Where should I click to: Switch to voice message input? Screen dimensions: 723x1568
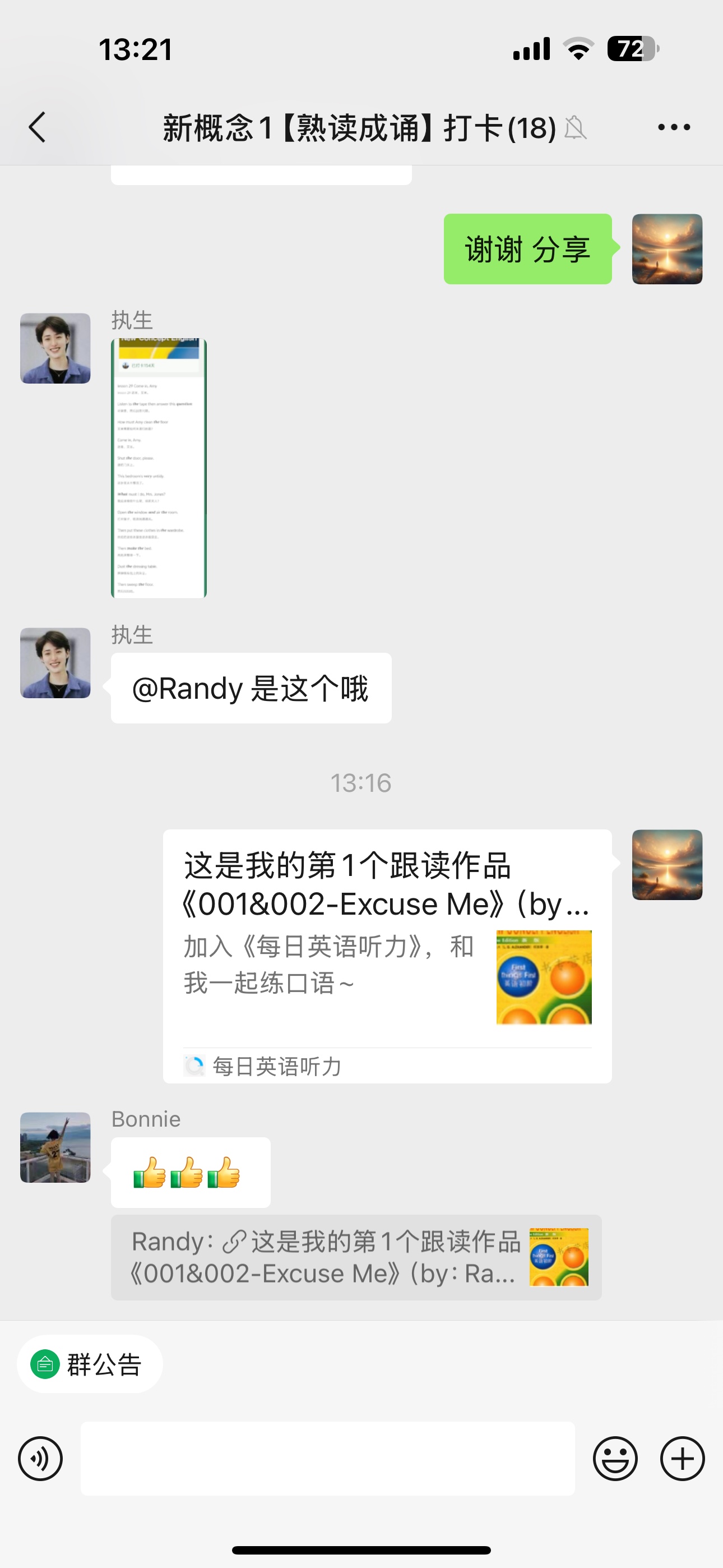click(40, 1459)
